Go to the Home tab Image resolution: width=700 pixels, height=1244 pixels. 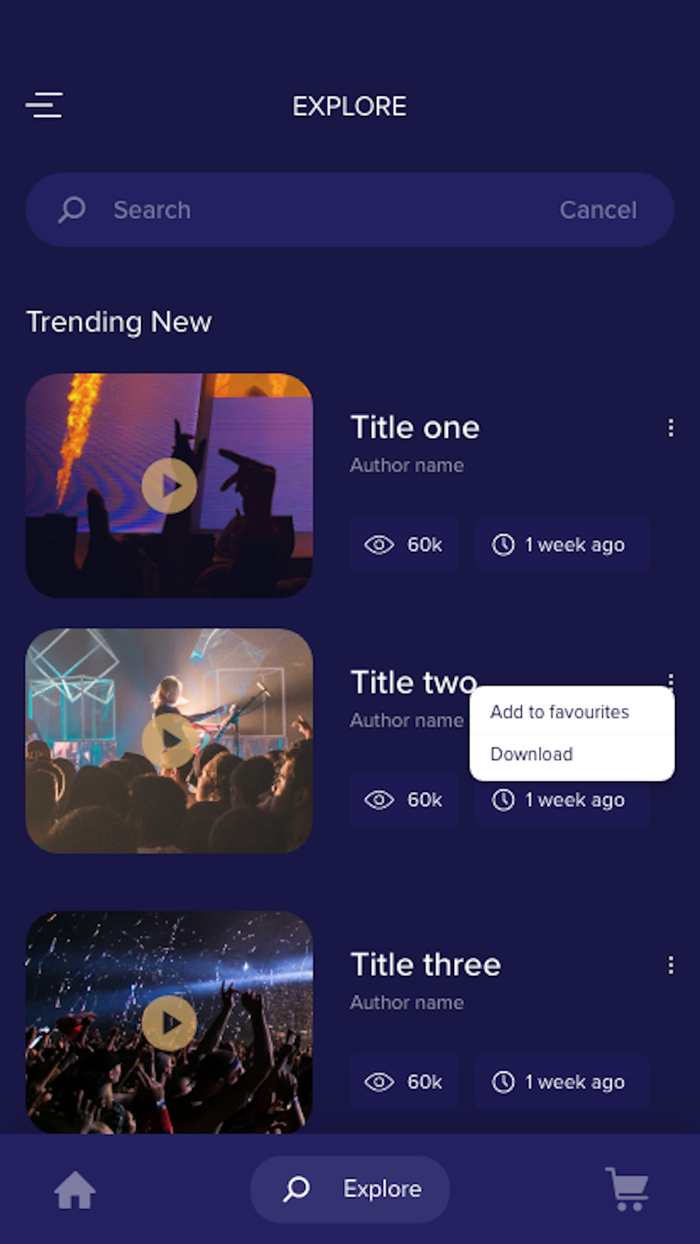click(75, 1190)
